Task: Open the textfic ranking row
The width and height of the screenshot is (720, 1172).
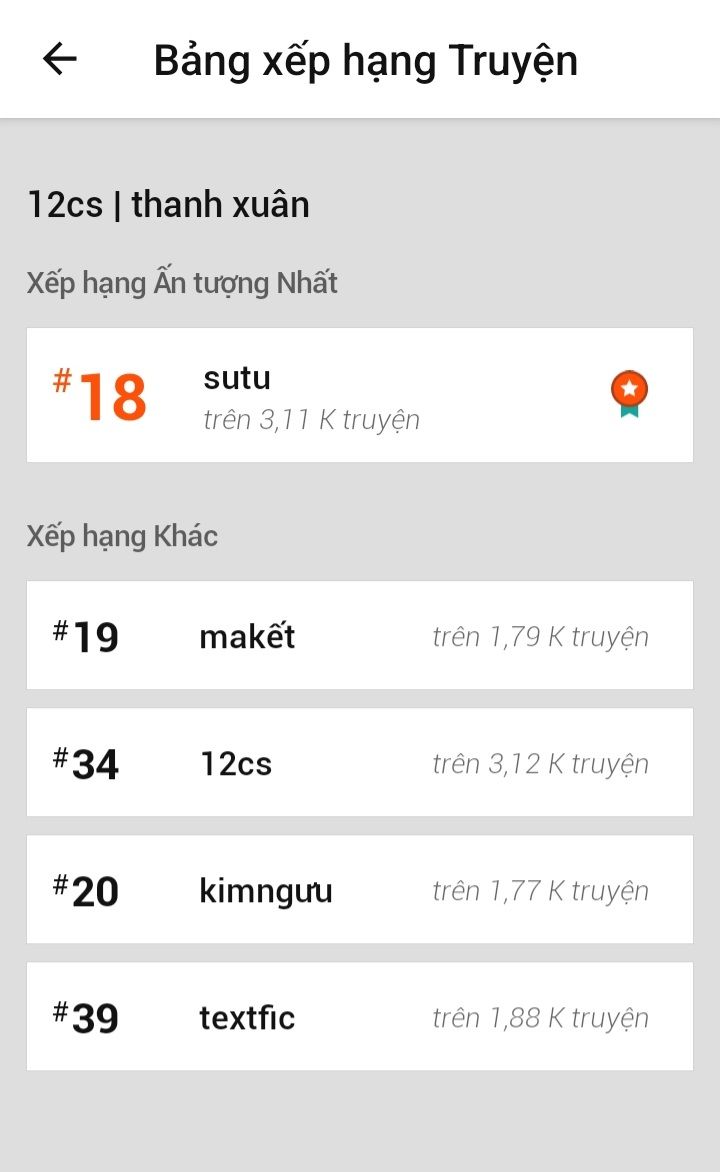Action: click(360, 1017)
